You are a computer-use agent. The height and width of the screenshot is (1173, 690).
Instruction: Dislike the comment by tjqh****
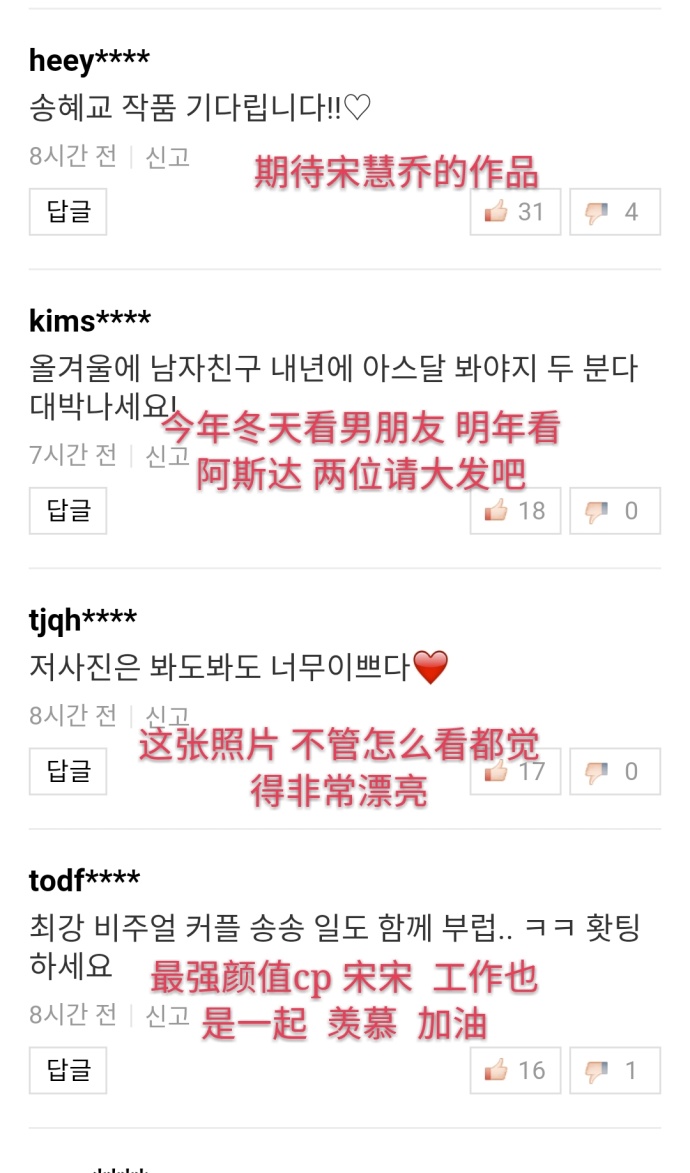[x=614, y=771]
